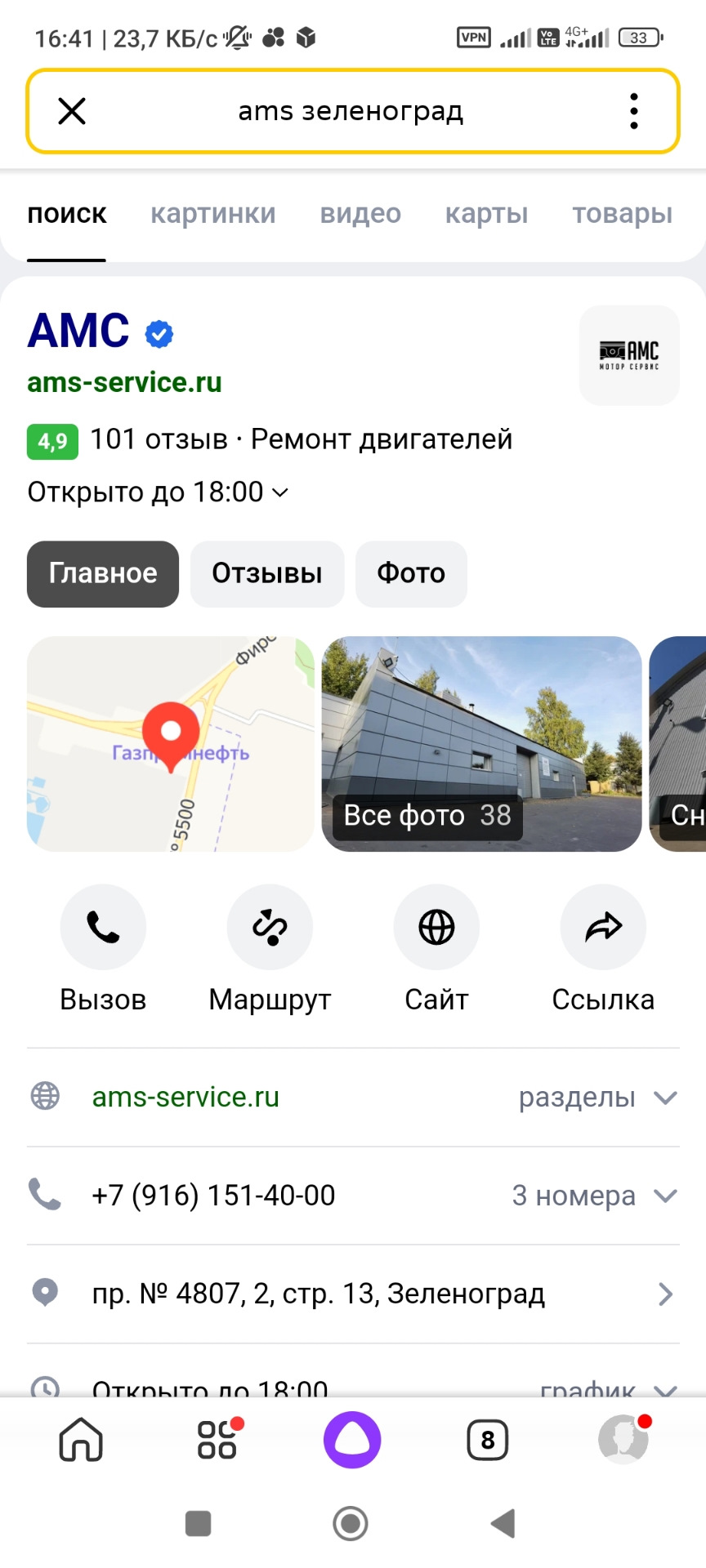The width and height of the screenshot is (706, 1568).
Task: Expand the 3 номера phone list
Action: (x=594, y=1196)
